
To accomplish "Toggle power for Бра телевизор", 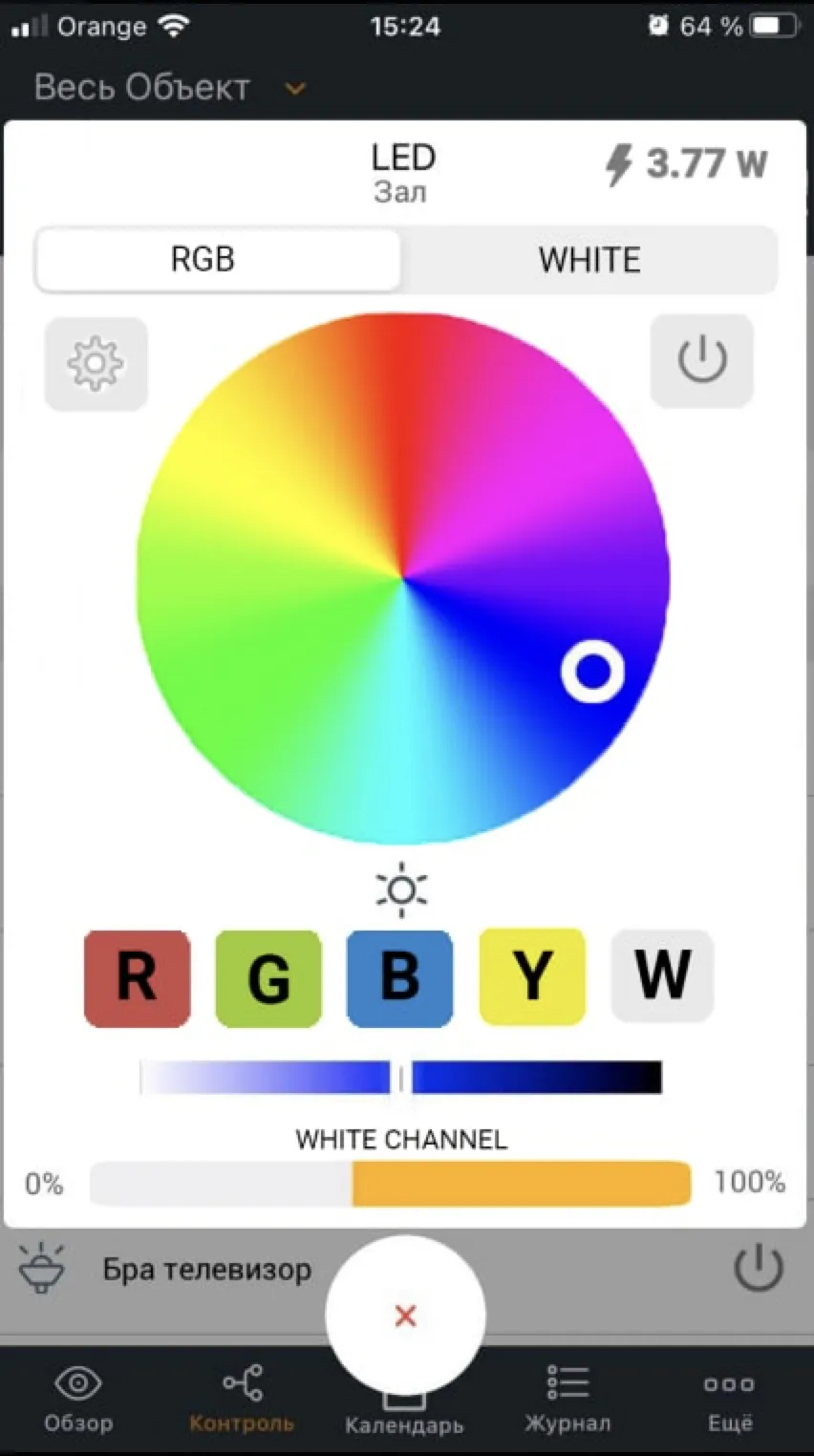I will tap(759, 1268).
